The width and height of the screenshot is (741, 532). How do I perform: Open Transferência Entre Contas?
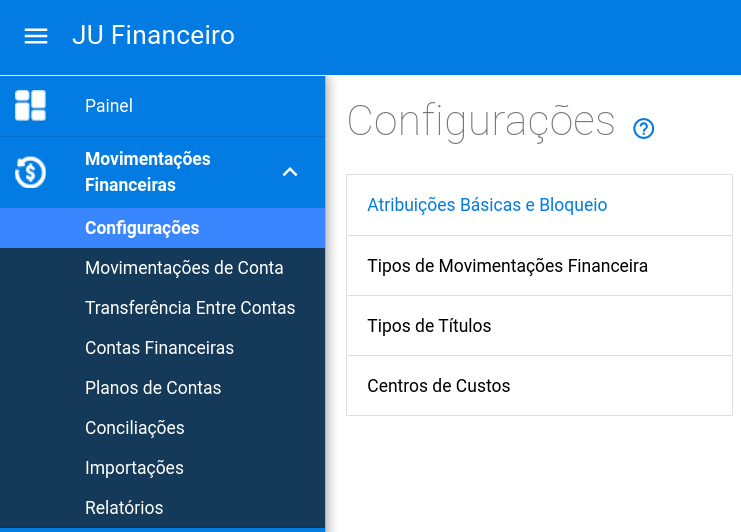tap(190, 308)
